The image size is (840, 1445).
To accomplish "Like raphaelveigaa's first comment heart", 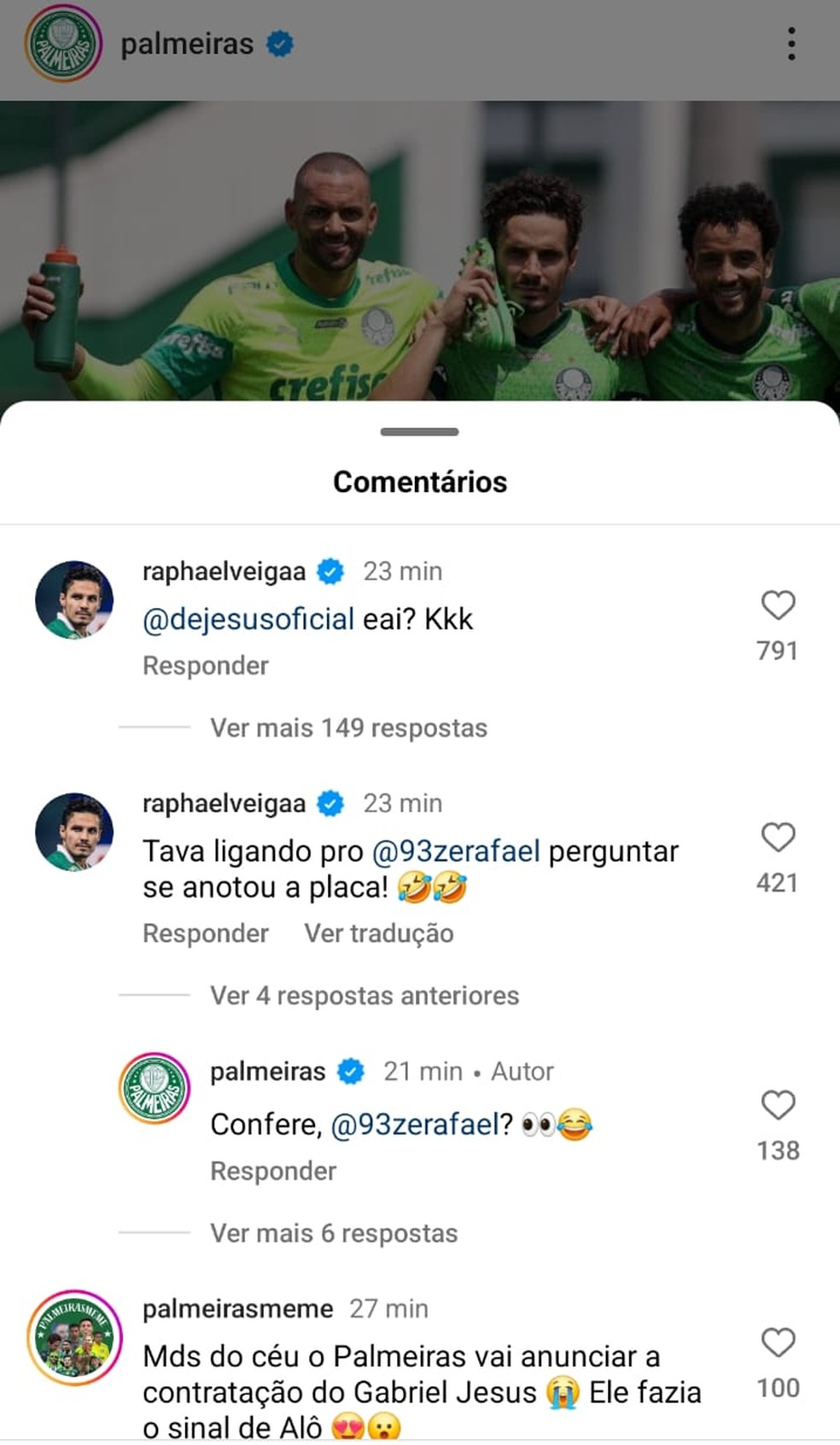I will [x=777, y=606].
